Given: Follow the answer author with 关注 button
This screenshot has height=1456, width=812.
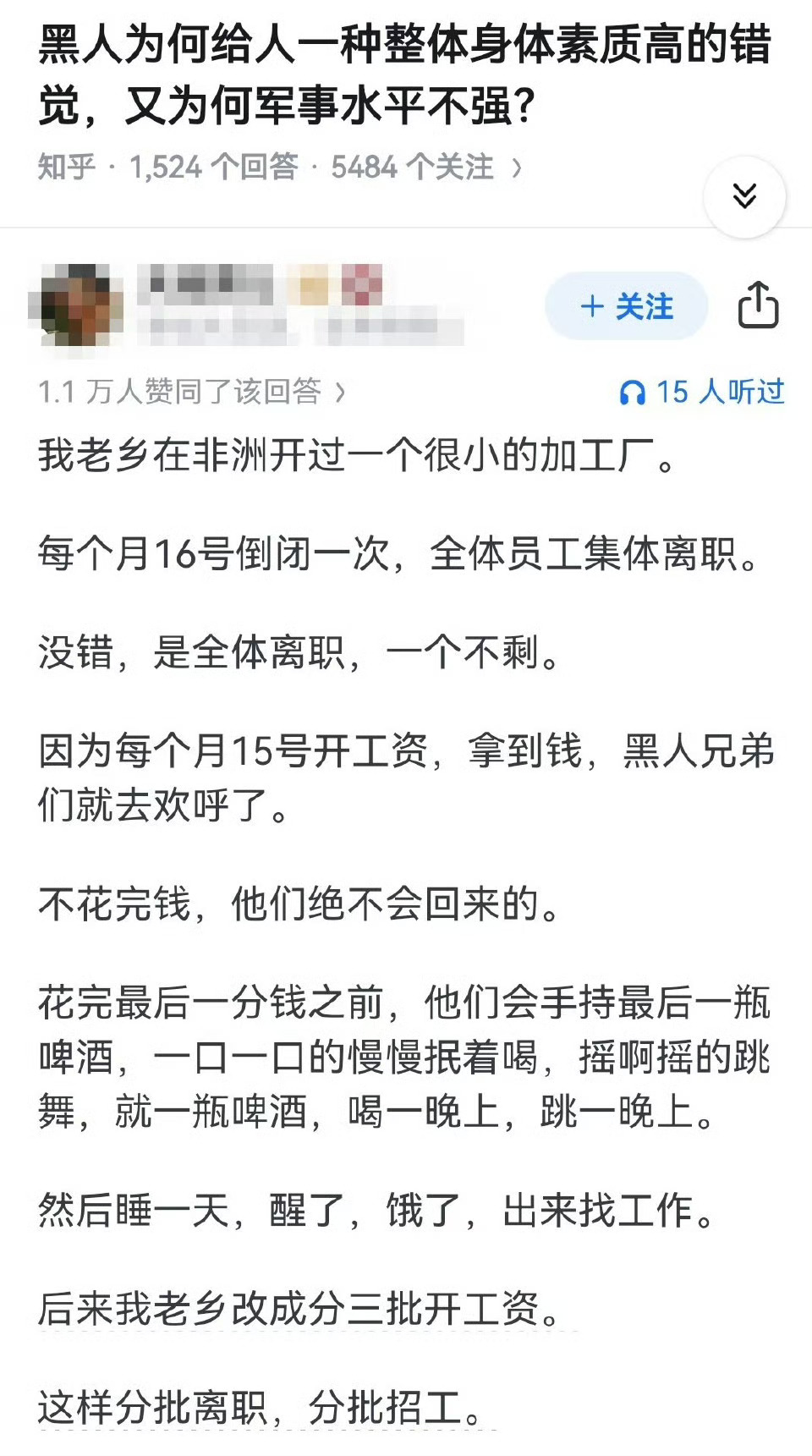Looking at the screenshot, I should [x=627, y=306].
